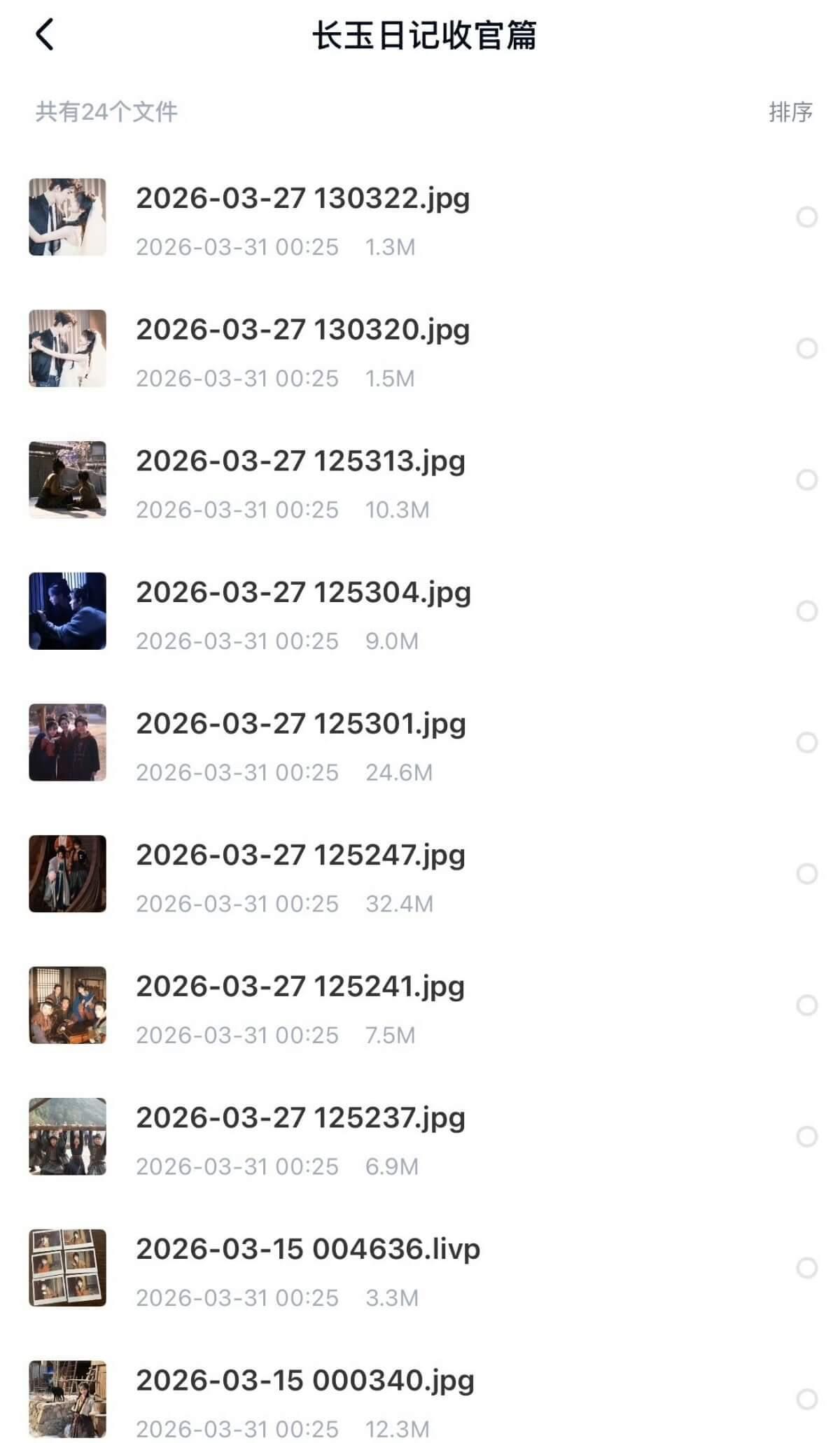Select the circle for 2026-03-27 130320.jpg
The height and width of the screenshot is (1443, 840).
click(807, 349)
